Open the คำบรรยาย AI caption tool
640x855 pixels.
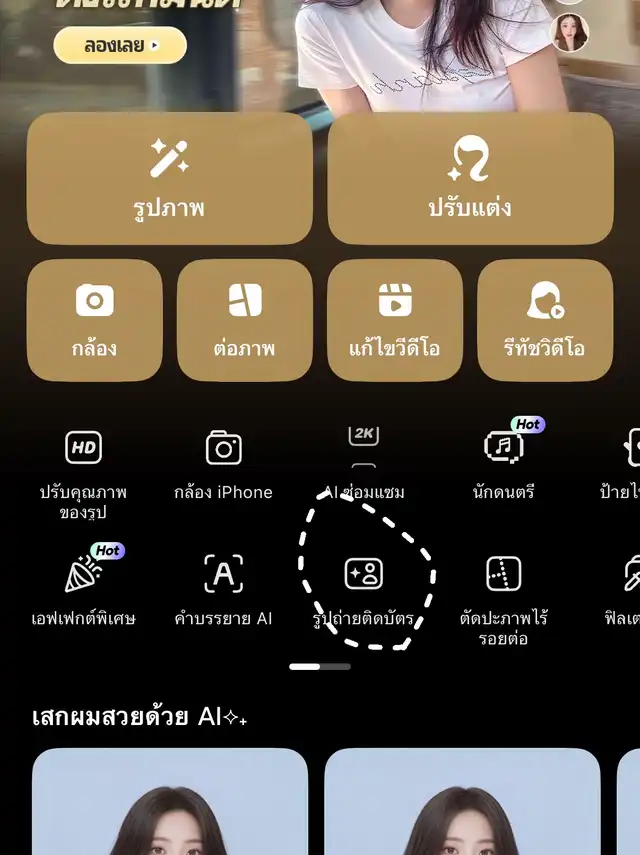(x=224, y=589)
